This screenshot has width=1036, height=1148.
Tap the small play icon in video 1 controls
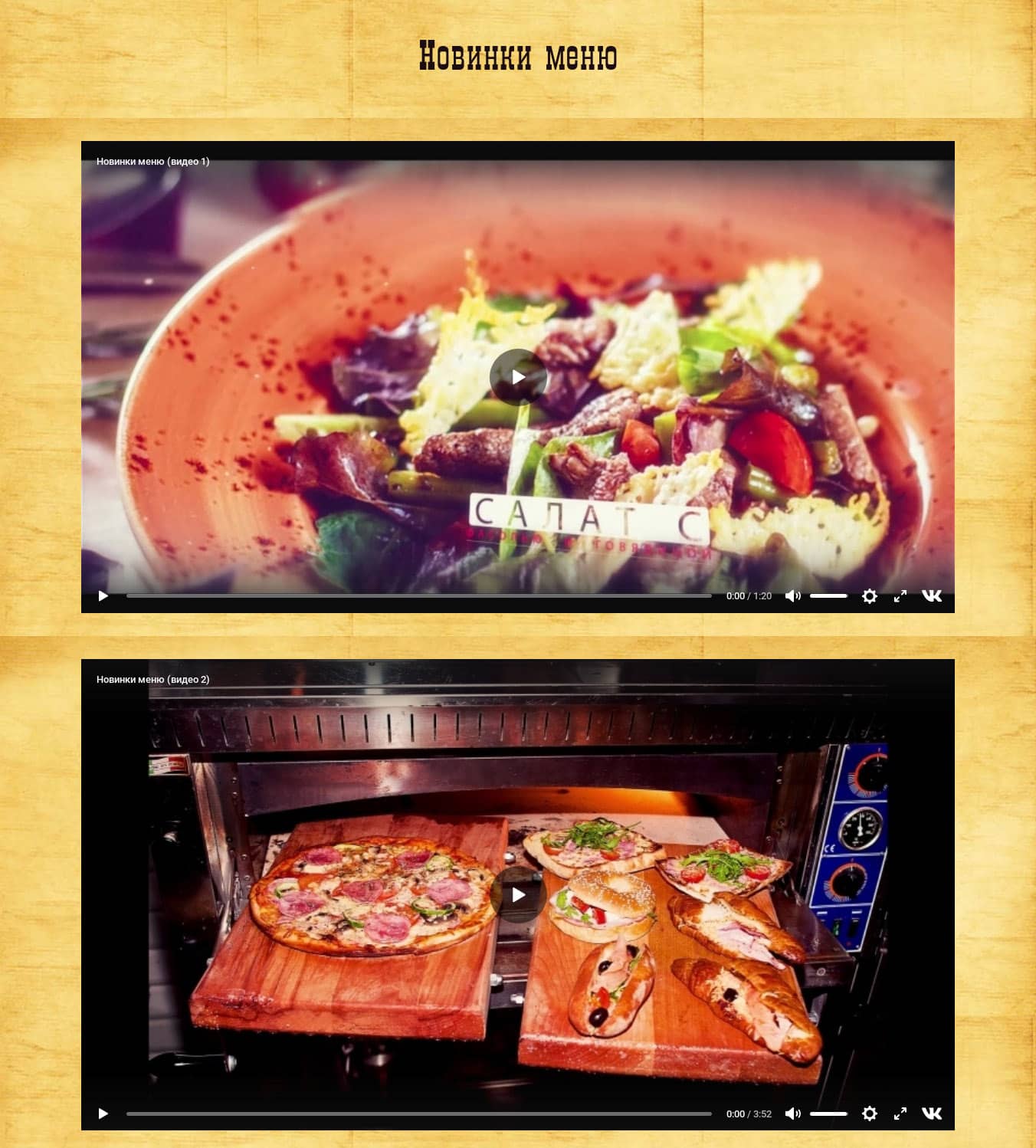(x=103, y=596)
